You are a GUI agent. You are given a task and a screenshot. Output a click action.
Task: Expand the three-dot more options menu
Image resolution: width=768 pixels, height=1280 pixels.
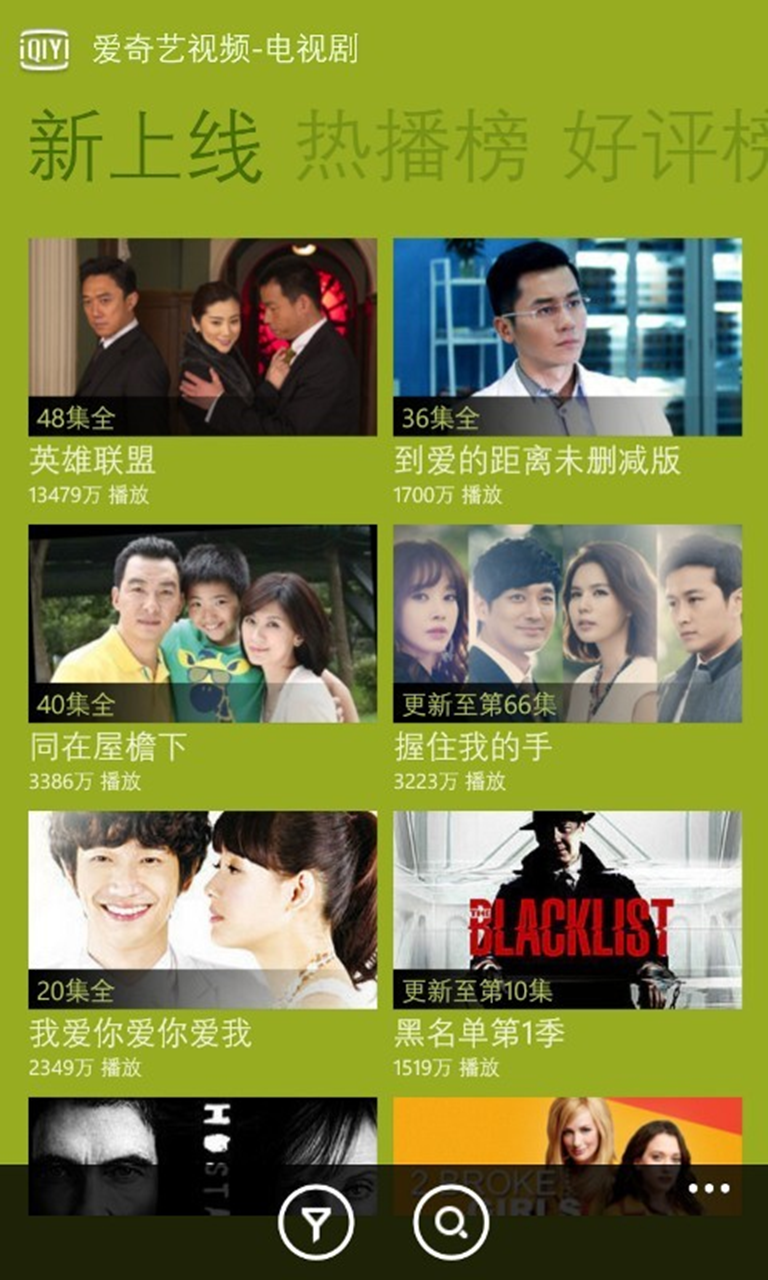click(709, 1189)
